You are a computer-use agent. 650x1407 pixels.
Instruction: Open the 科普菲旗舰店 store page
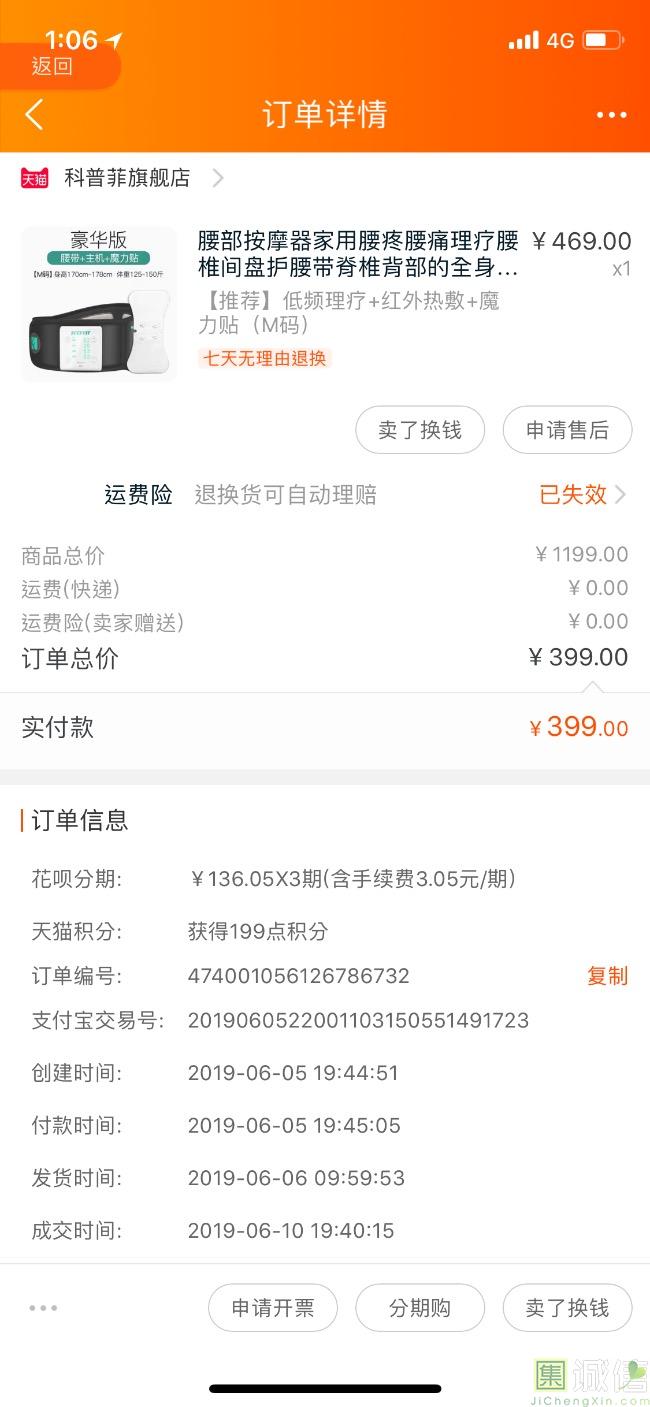click(126, 178)
